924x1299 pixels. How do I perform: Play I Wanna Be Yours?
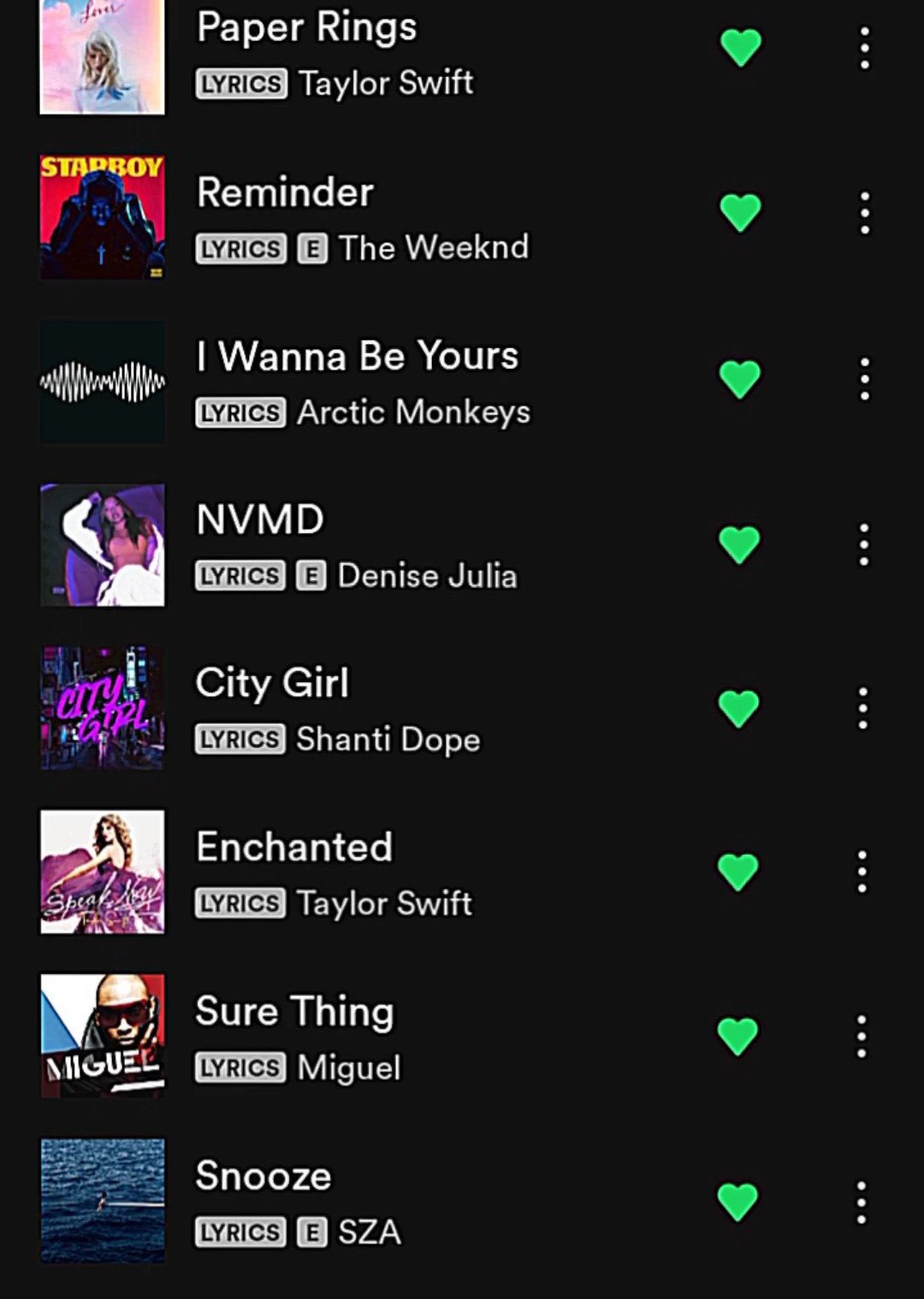click(357, 356)
